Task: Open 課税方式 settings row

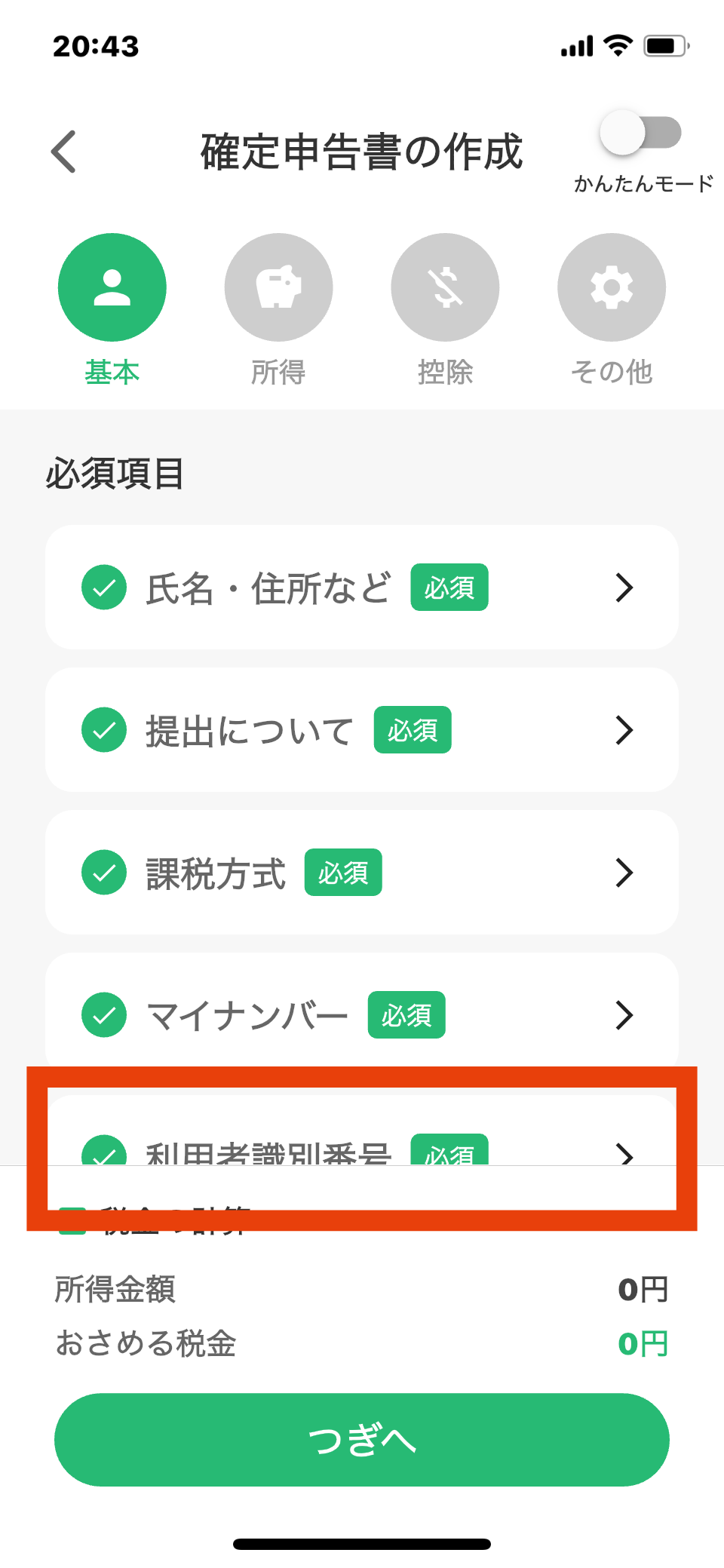Action: pyautogui.click(x=362, y=873)
